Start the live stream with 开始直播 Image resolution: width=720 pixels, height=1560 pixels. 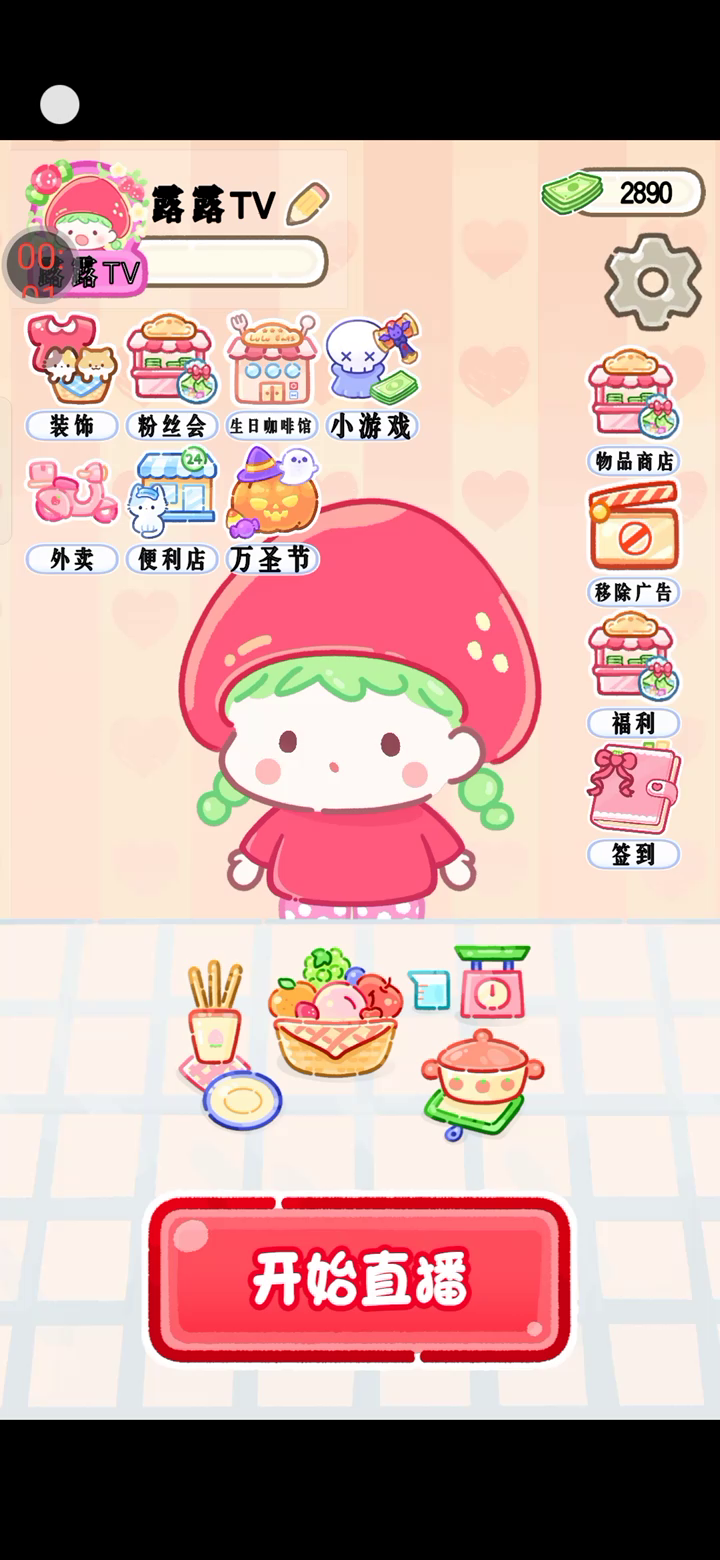point(359,1279)
